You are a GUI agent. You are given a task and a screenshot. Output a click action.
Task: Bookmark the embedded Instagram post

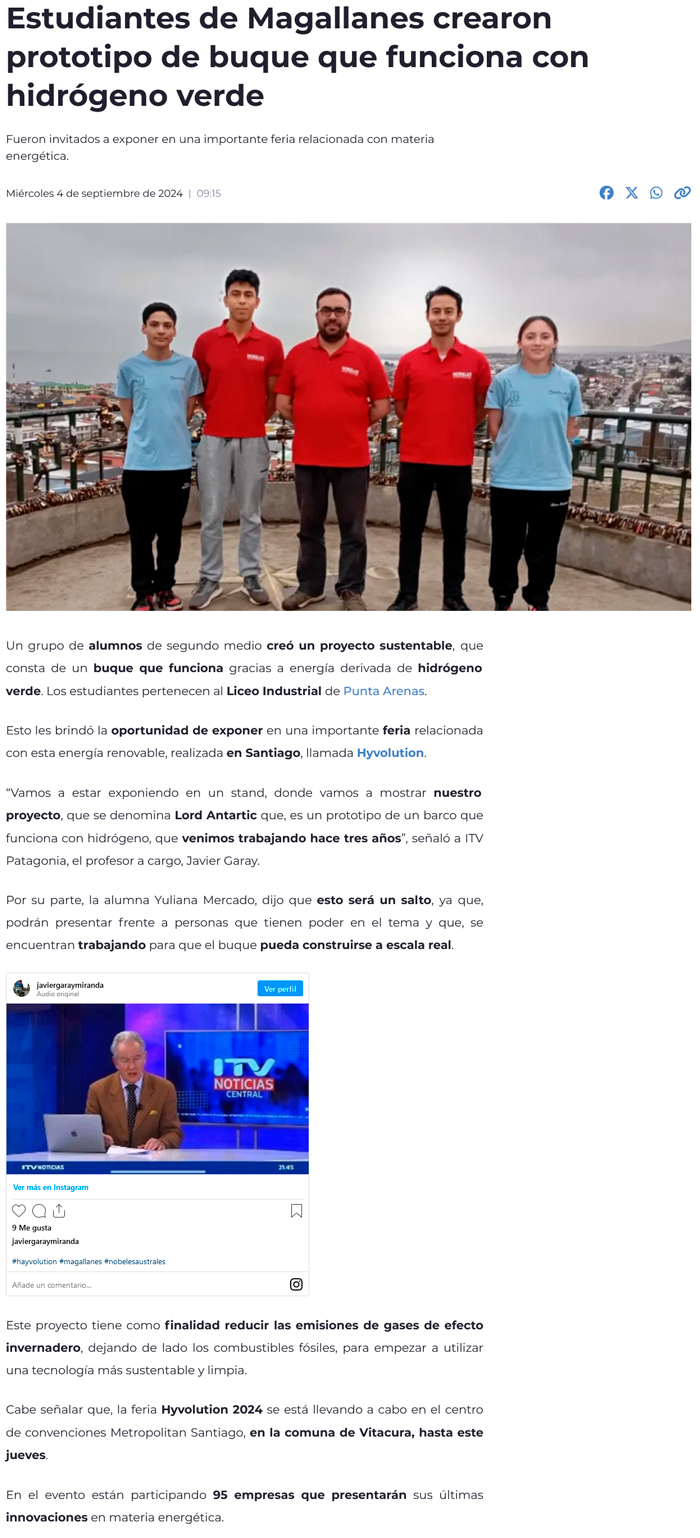[x=296, y=1211]
